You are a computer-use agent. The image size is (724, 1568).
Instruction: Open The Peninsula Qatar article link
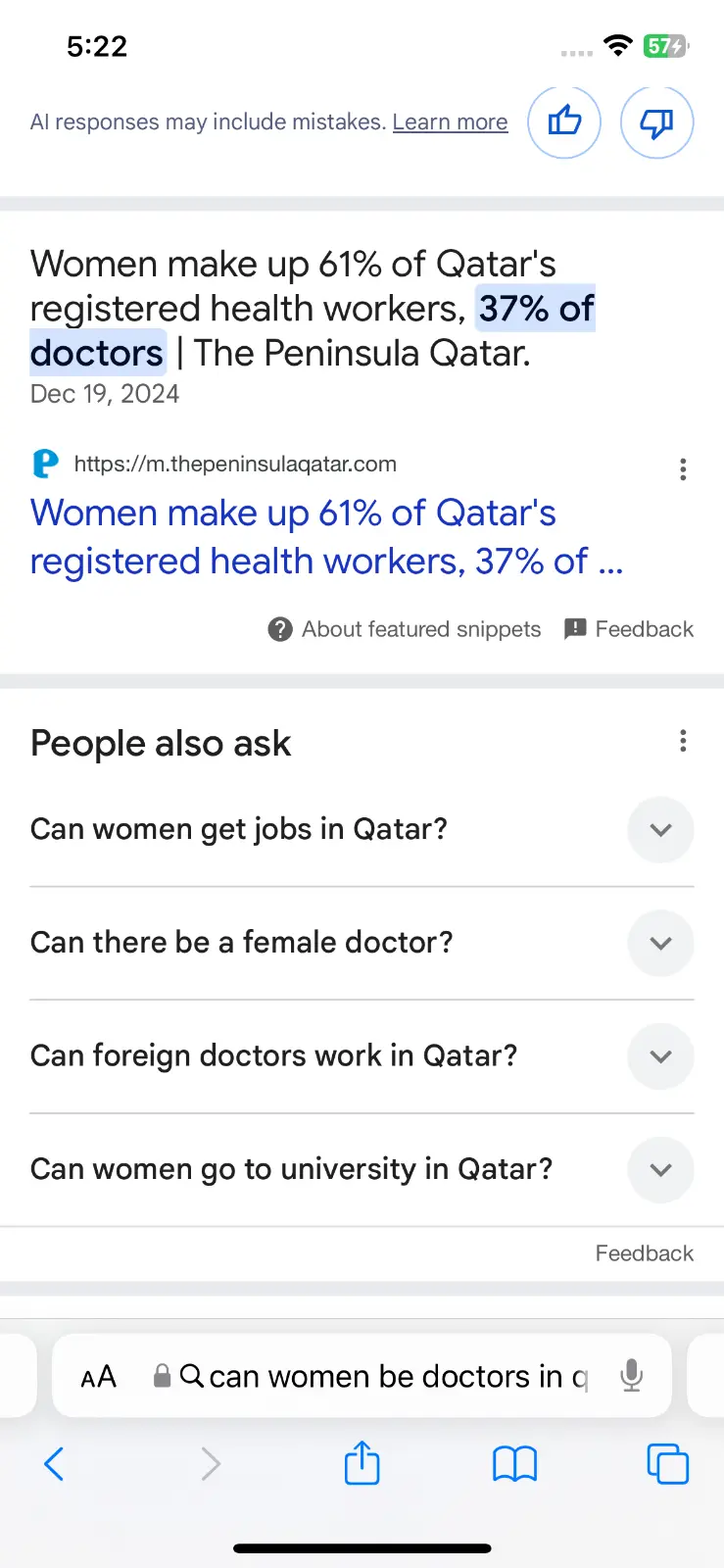click(x=325, y=536)
